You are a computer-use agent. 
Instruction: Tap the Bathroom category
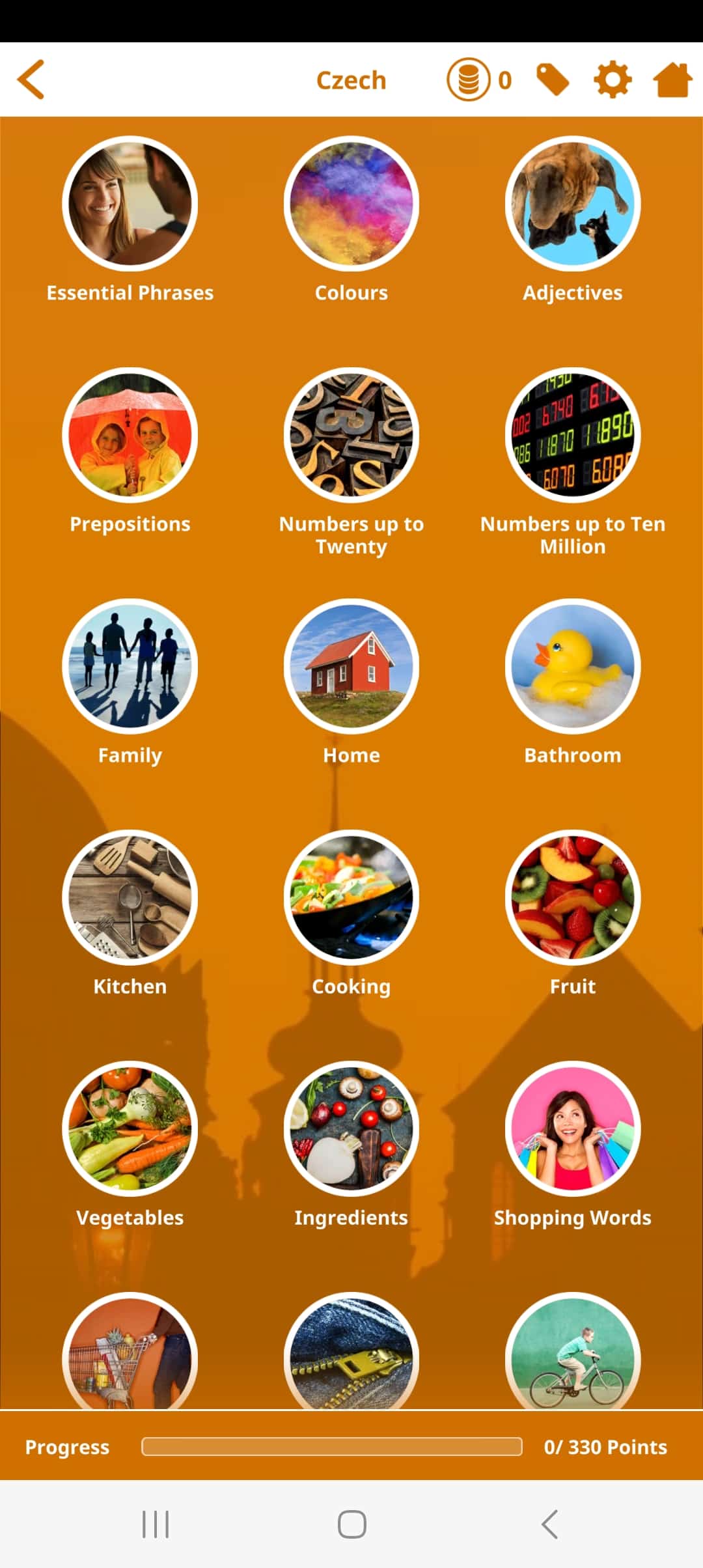[x=573, y=666]
